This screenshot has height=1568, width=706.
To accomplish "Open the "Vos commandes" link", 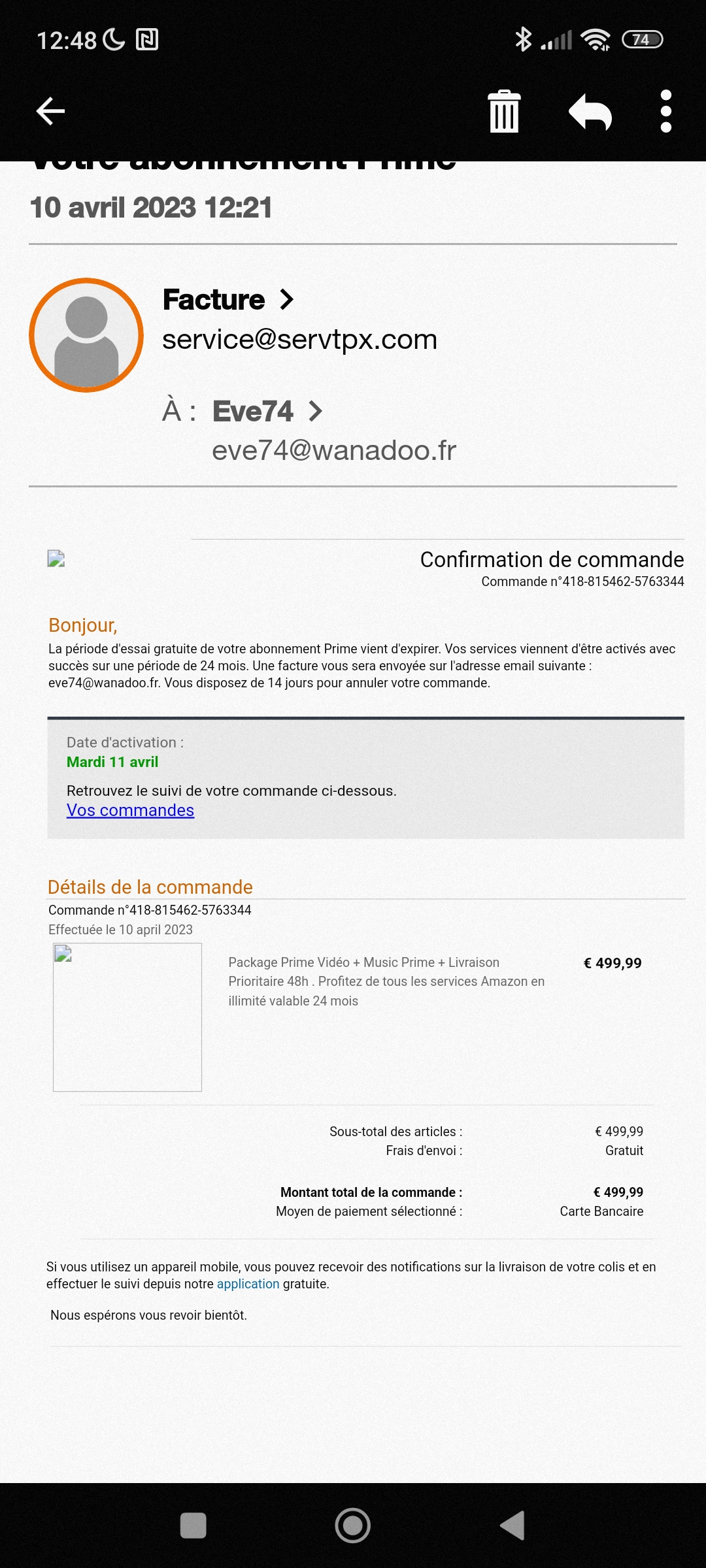I will point(130,810).
